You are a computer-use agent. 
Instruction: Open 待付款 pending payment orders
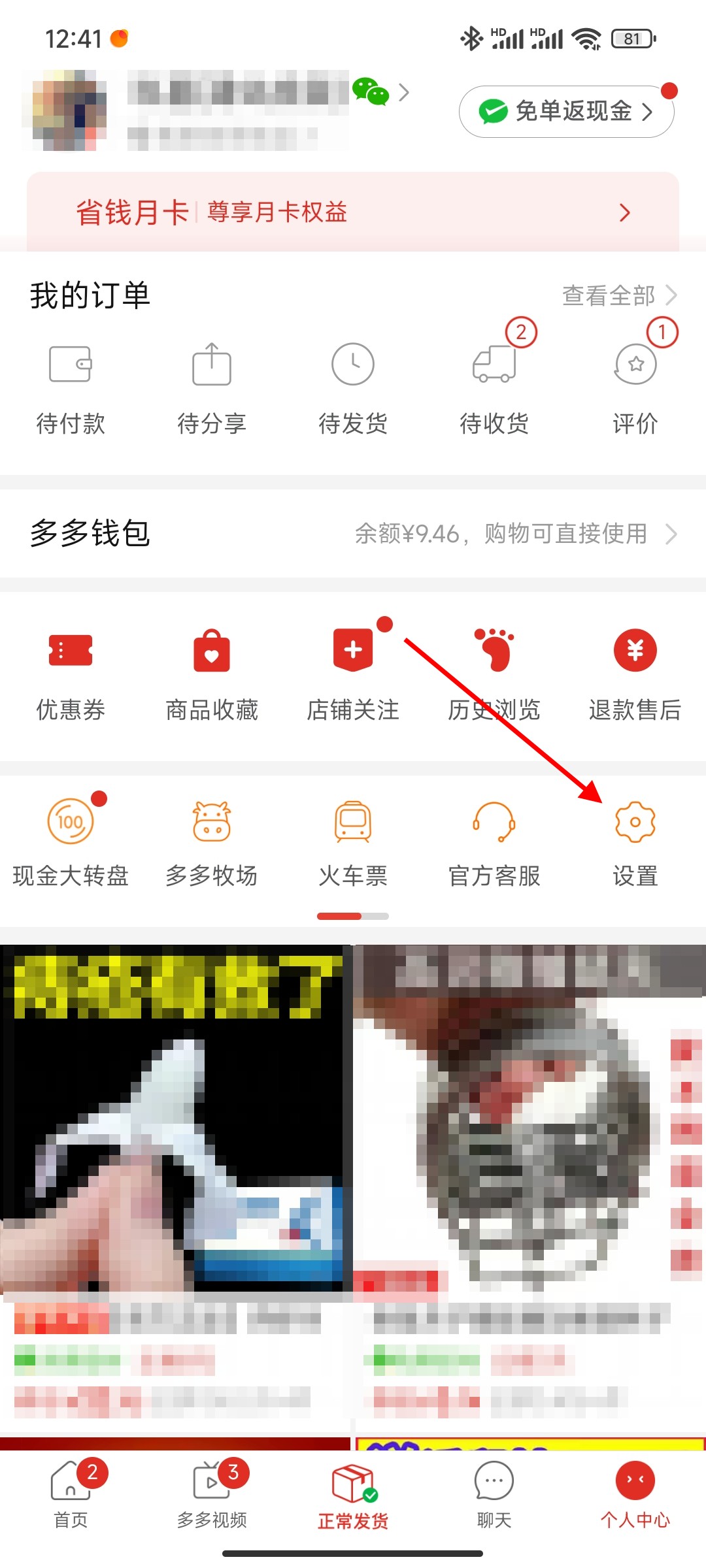point(71,387)
